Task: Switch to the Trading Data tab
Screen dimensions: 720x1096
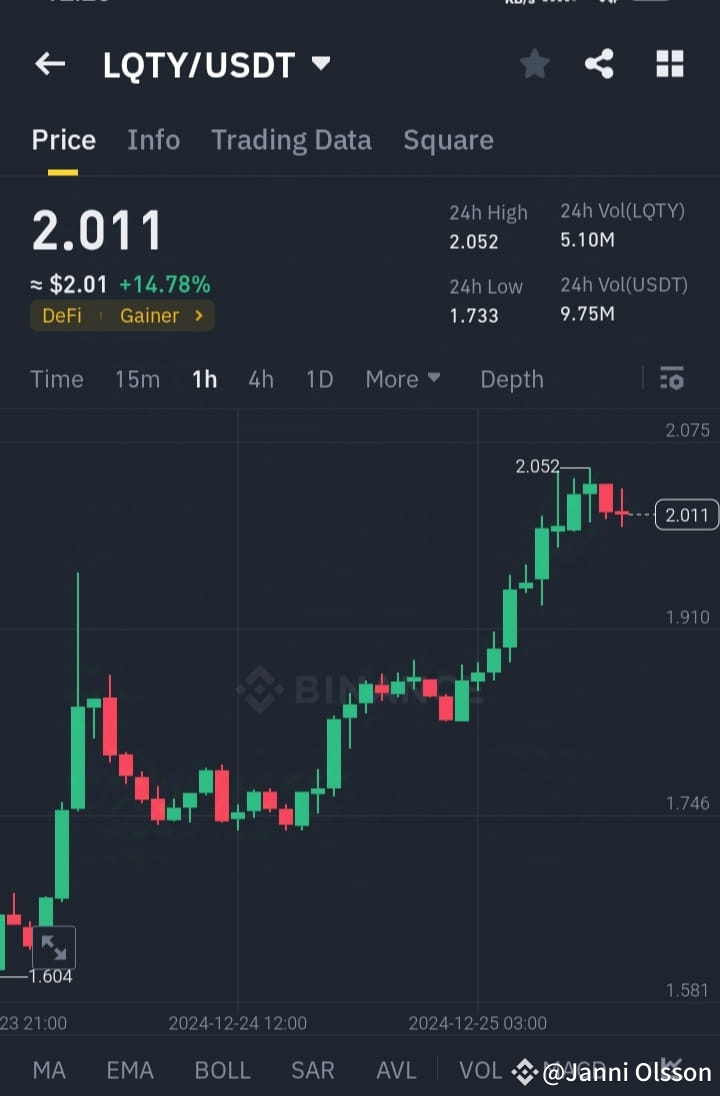Action: pos(291,140)
